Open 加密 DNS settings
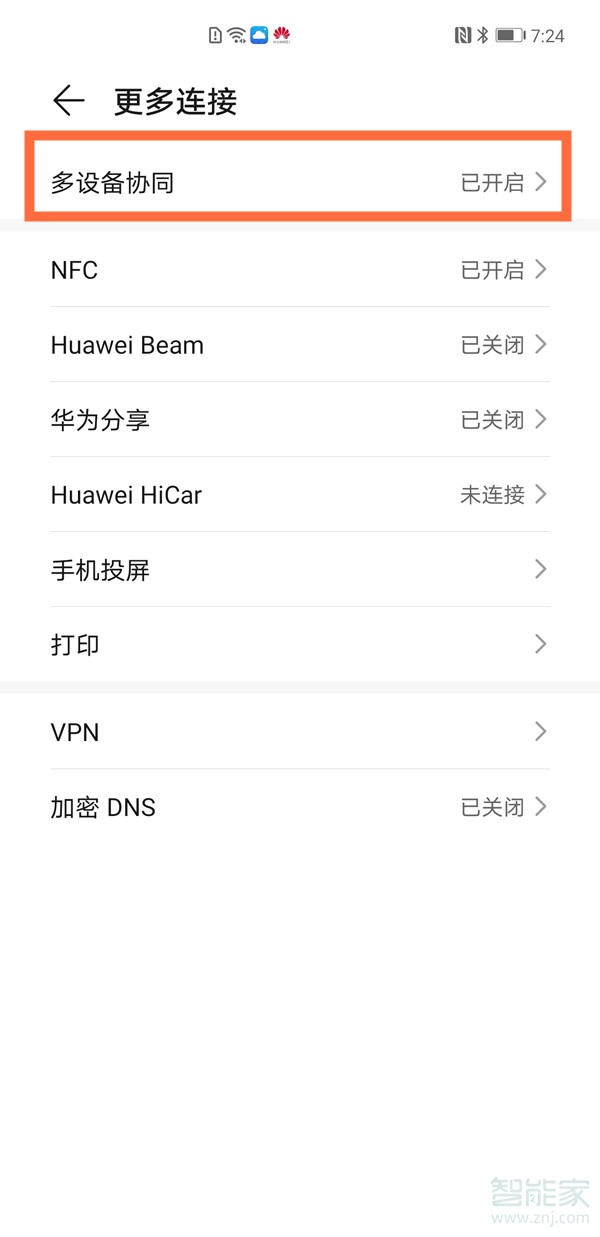 coord(300,807)
